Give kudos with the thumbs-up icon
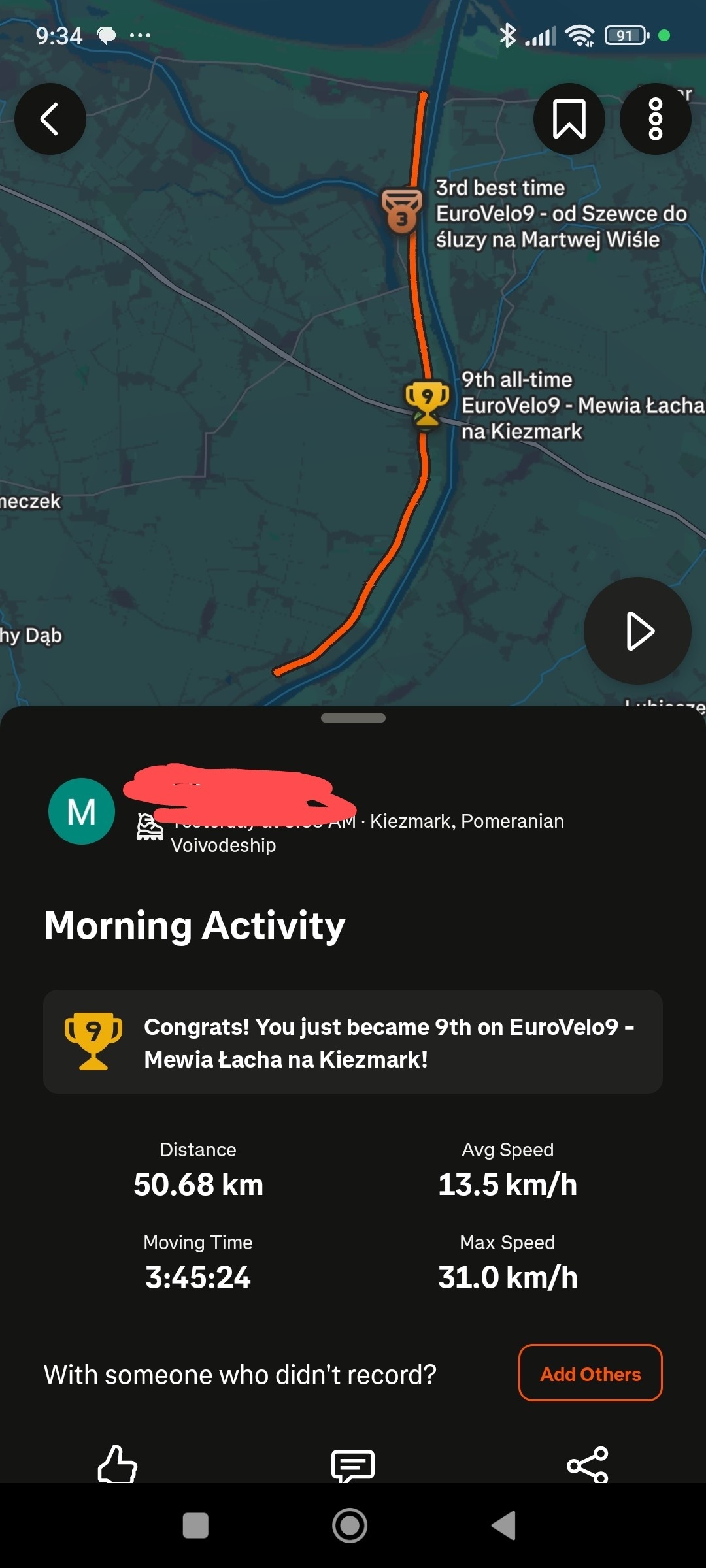The width and height of the screenshot is (706, 1568). point(118,1463)
